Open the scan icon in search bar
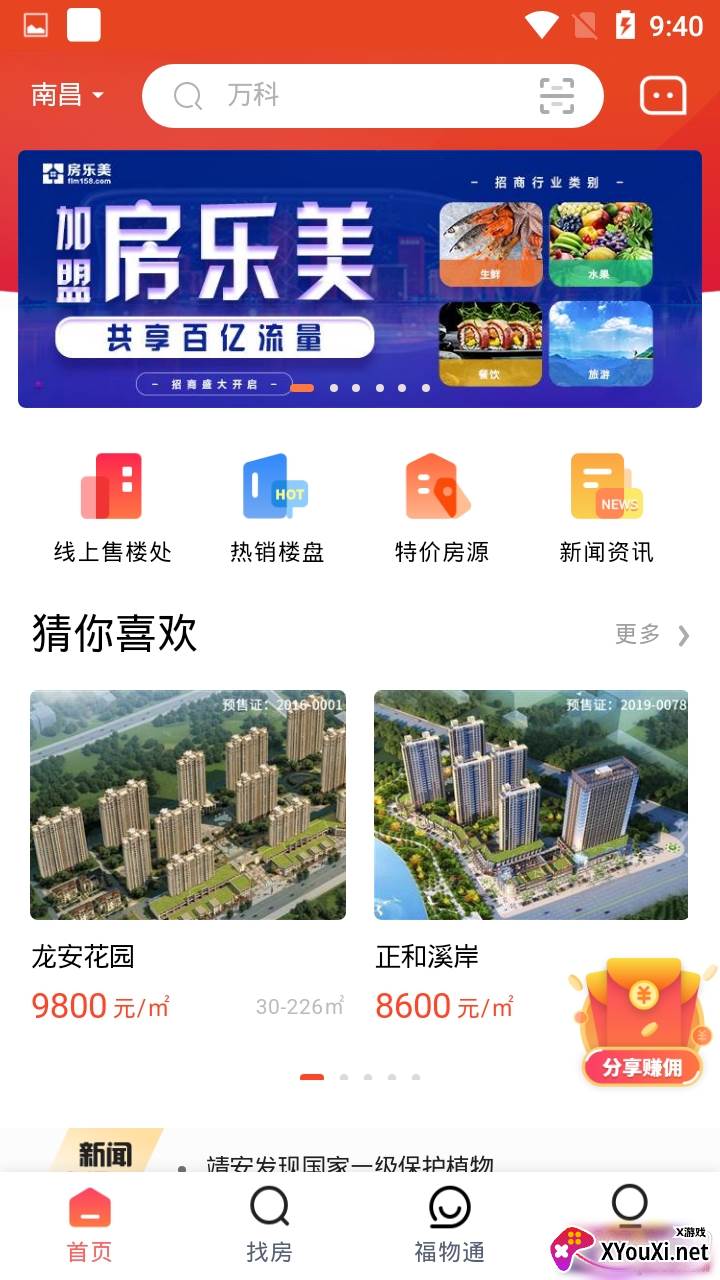Screen dimensions: 720x1280 pyautogui.click(x=557, y=96)
